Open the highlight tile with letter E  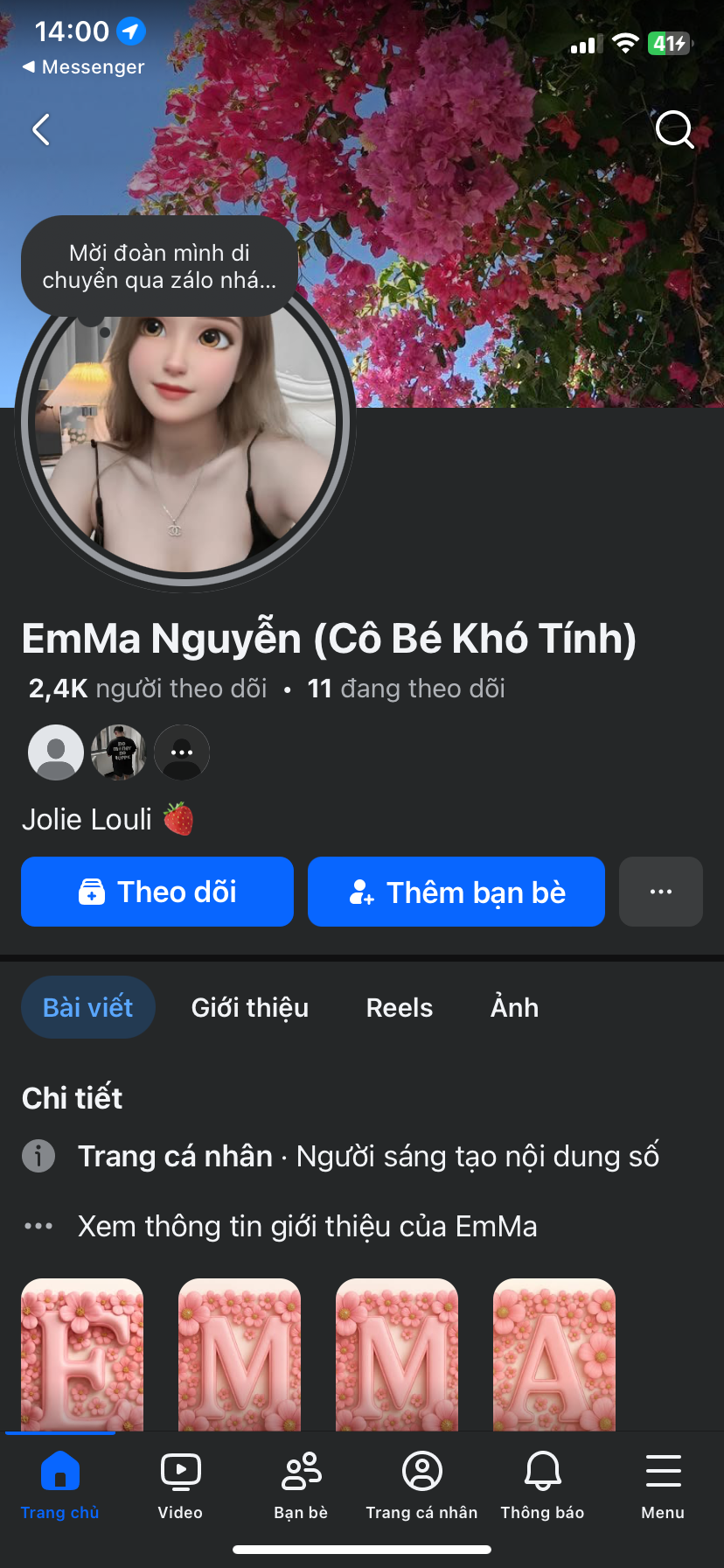pos(82,1353)
